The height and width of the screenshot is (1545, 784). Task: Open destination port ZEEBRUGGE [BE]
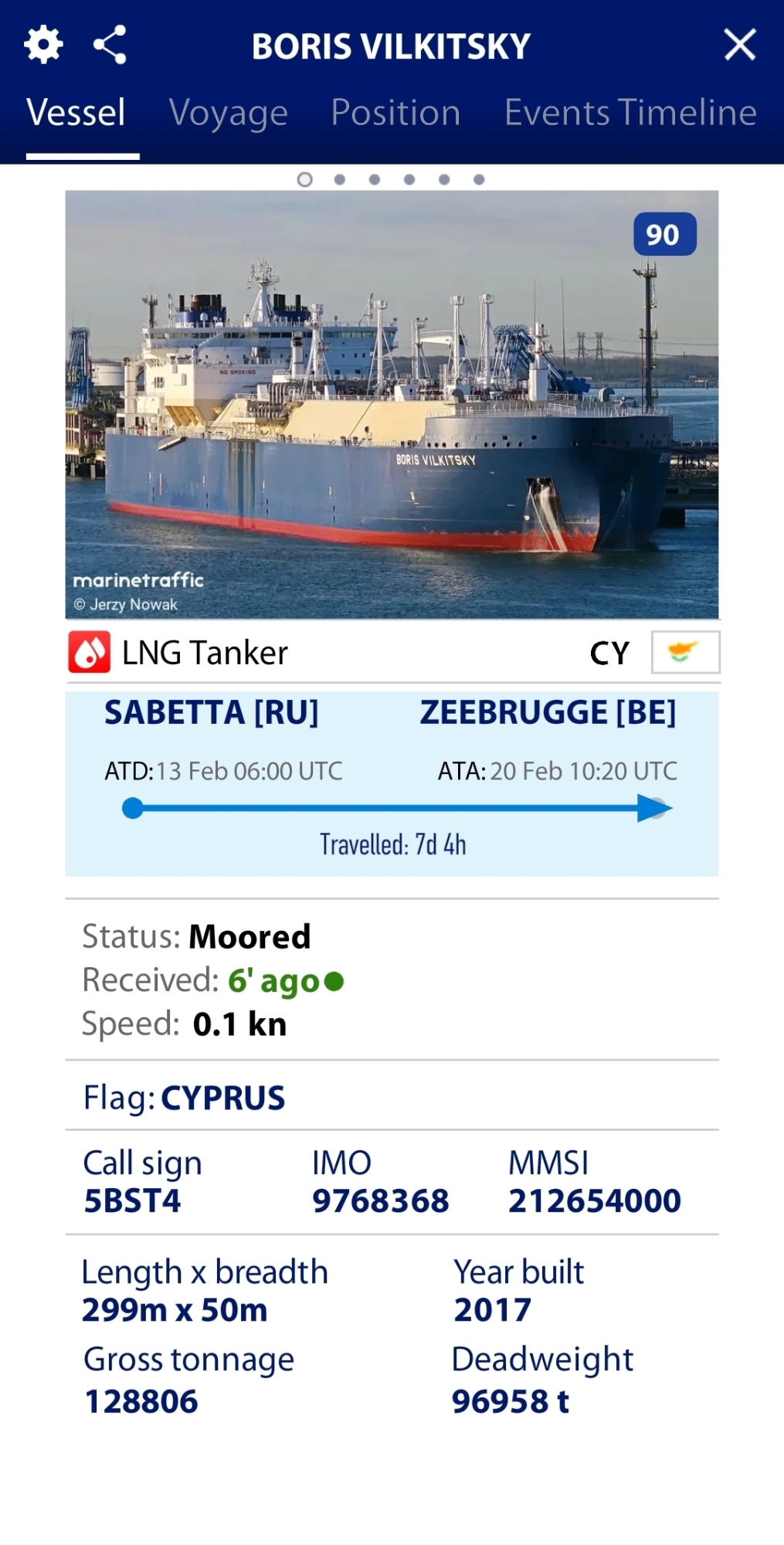pos(548,712)
